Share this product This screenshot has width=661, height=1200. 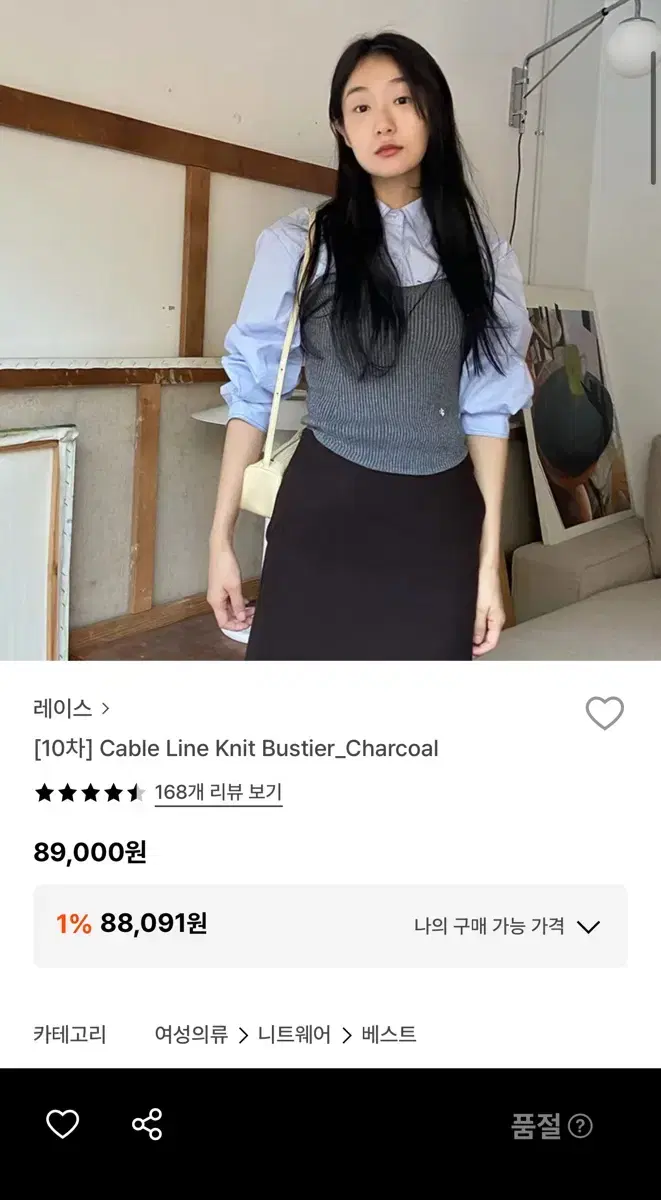point(147,1125)
